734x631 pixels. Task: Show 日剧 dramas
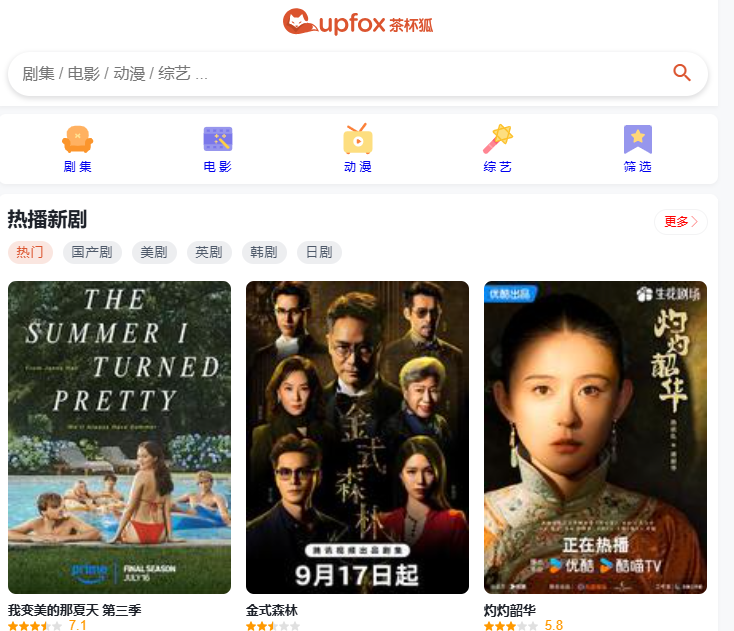[x=319, y=252]
